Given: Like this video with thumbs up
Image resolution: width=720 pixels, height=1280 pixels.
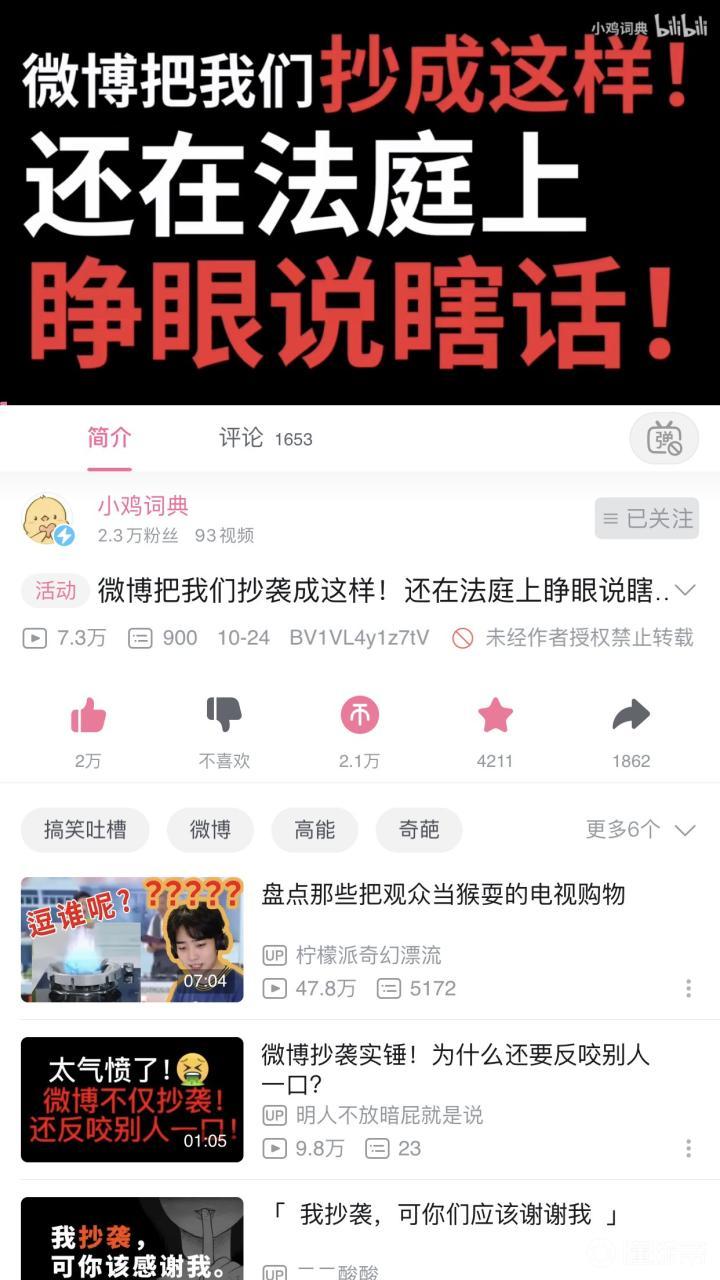Looking at the screenshot, I should coord(88,715).
